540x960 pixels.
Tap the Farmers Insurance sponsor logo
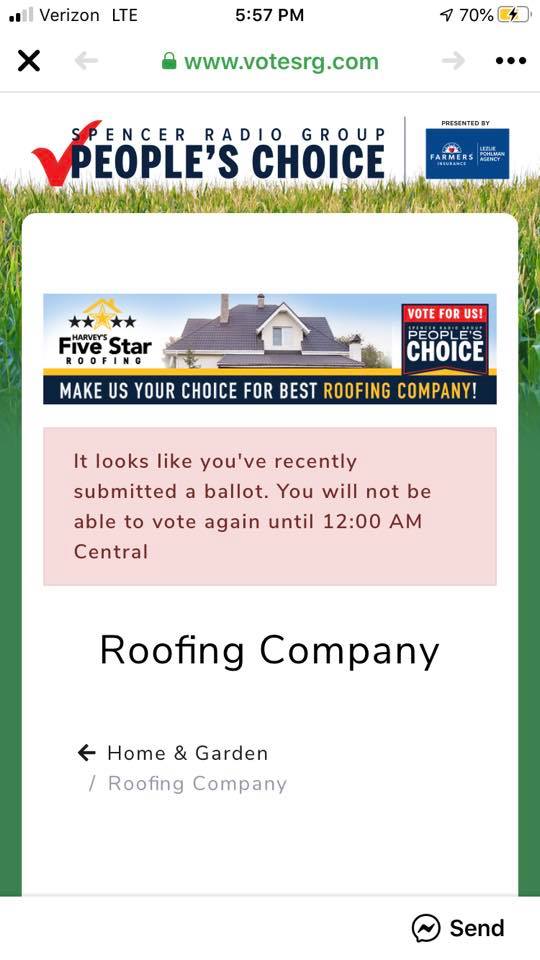[467, 153]
